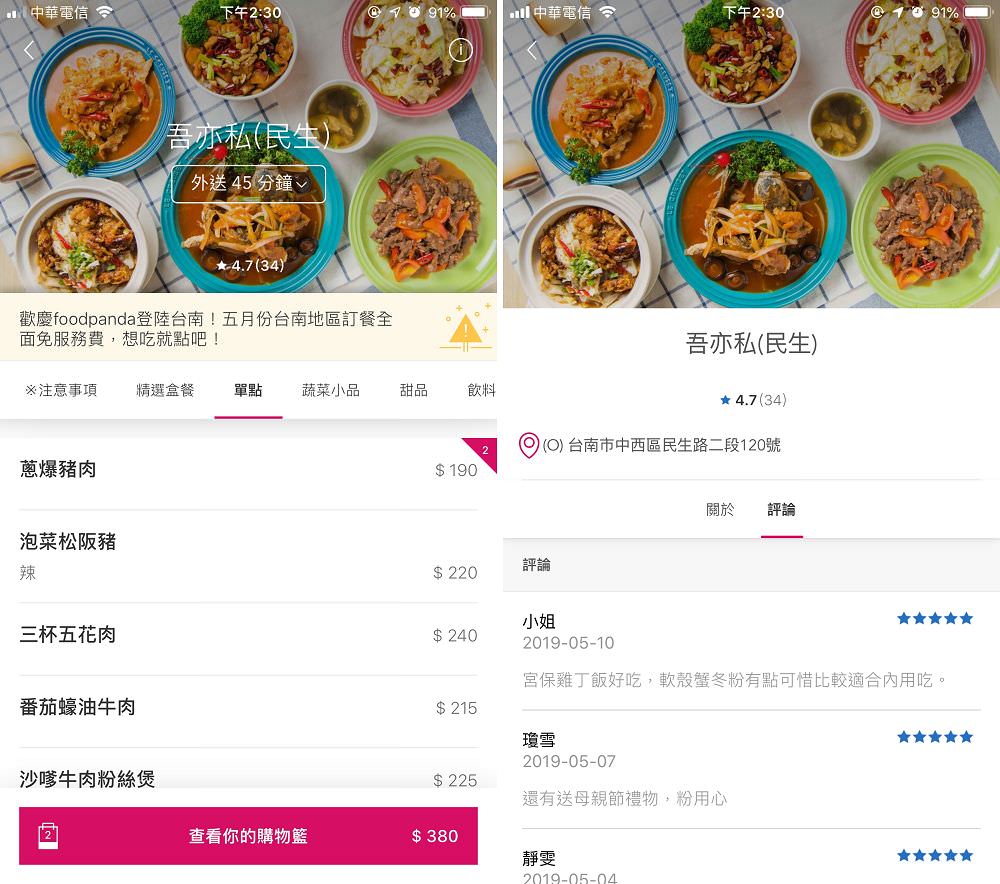Open the restaurant info icon

[x=460, y=51]
